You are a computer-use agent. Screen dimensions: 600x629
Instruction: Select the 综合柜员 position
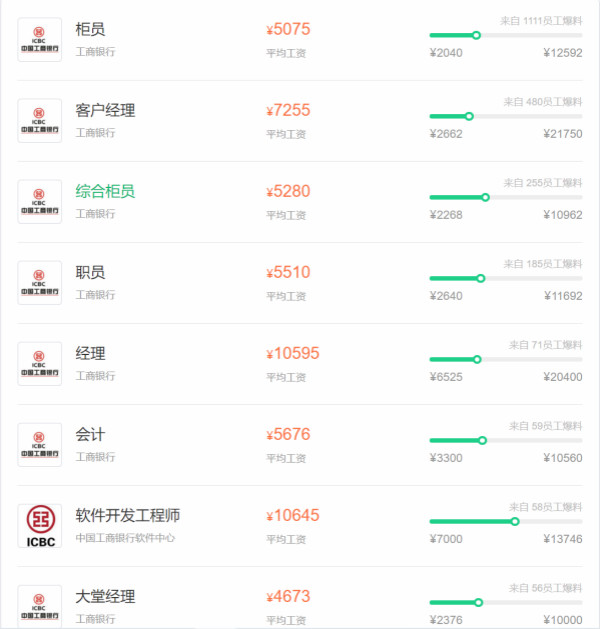pyautogui.click(x=105, y=192)
